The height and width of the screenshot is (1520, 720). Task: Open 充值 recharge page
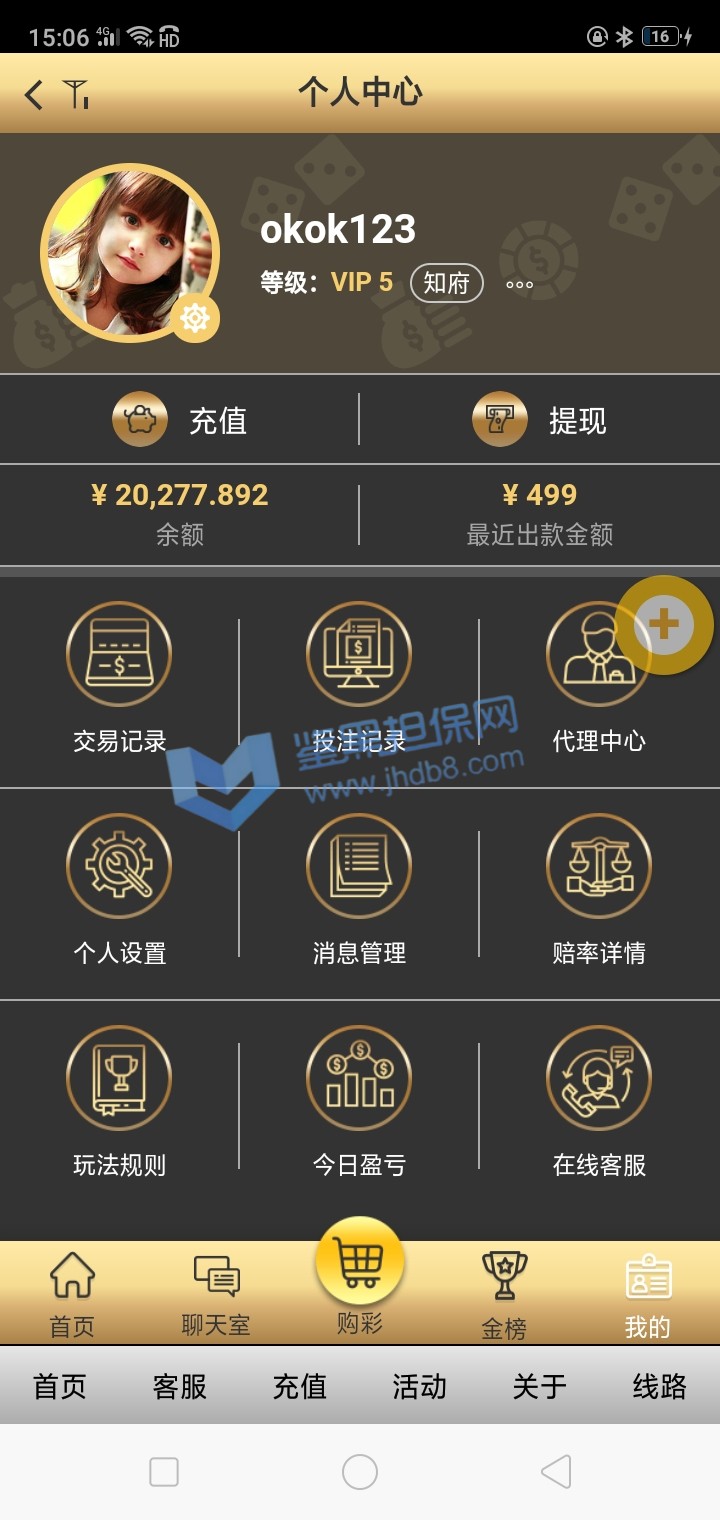click(180, 420)
